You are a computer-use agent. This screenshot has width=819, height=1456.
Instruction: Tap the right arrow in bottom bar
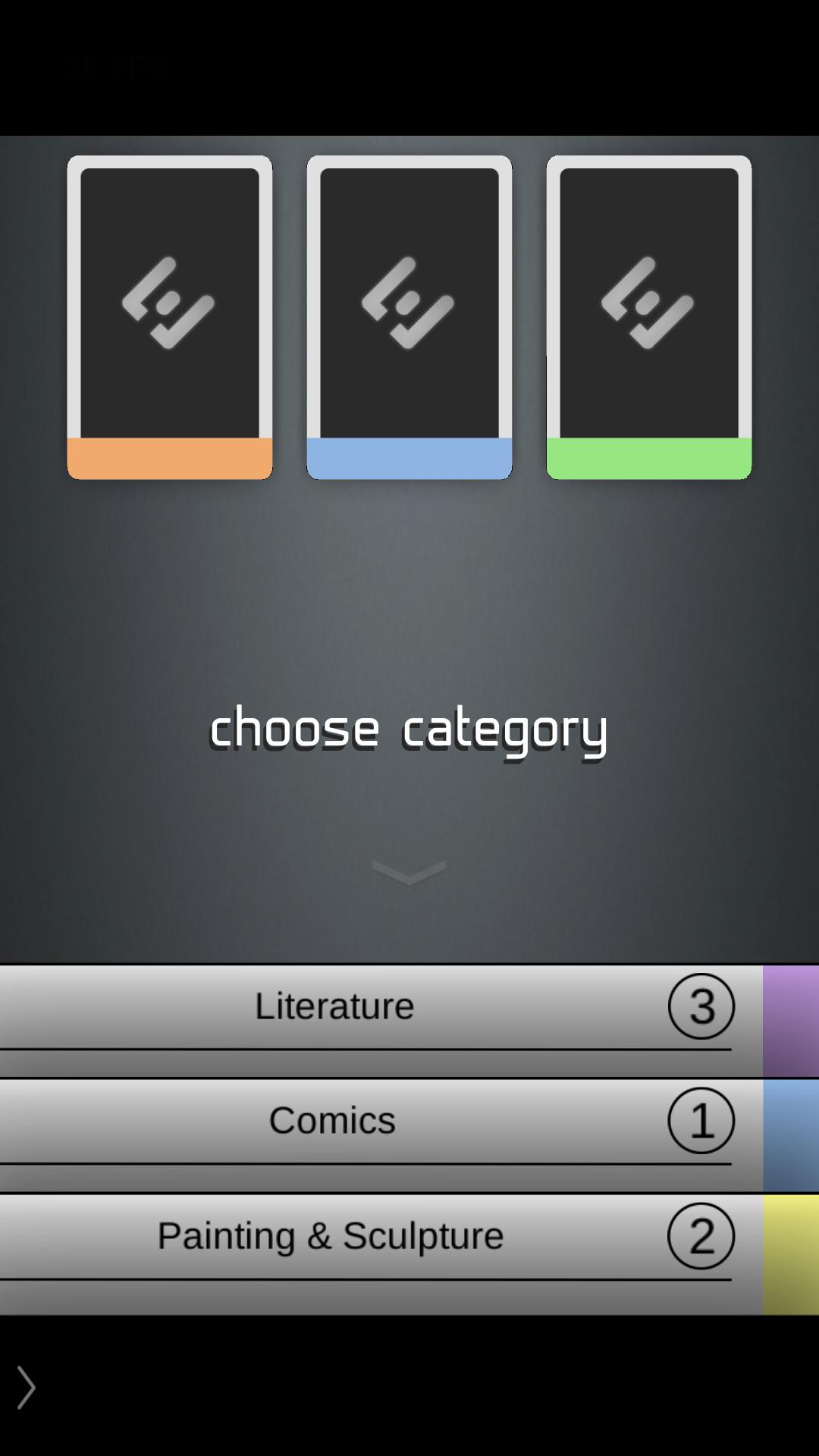point(27,1388)
